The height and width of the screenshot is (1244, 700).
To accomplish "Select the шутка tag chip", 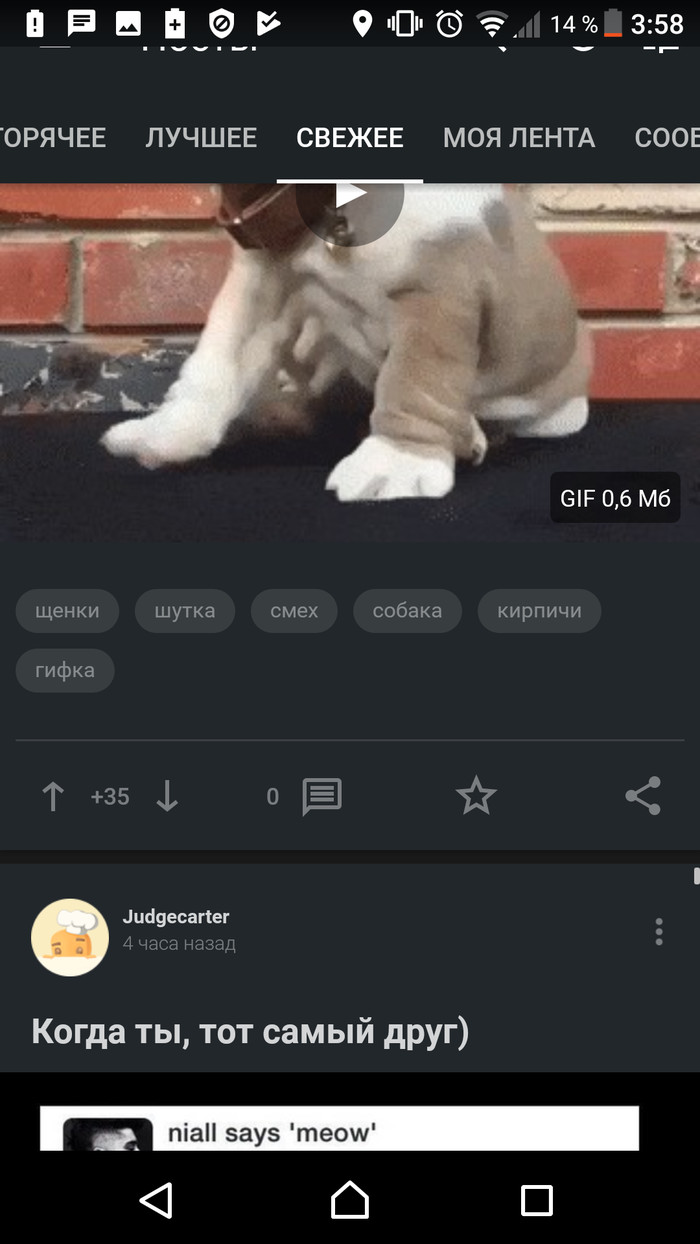I will pos(185,610).
